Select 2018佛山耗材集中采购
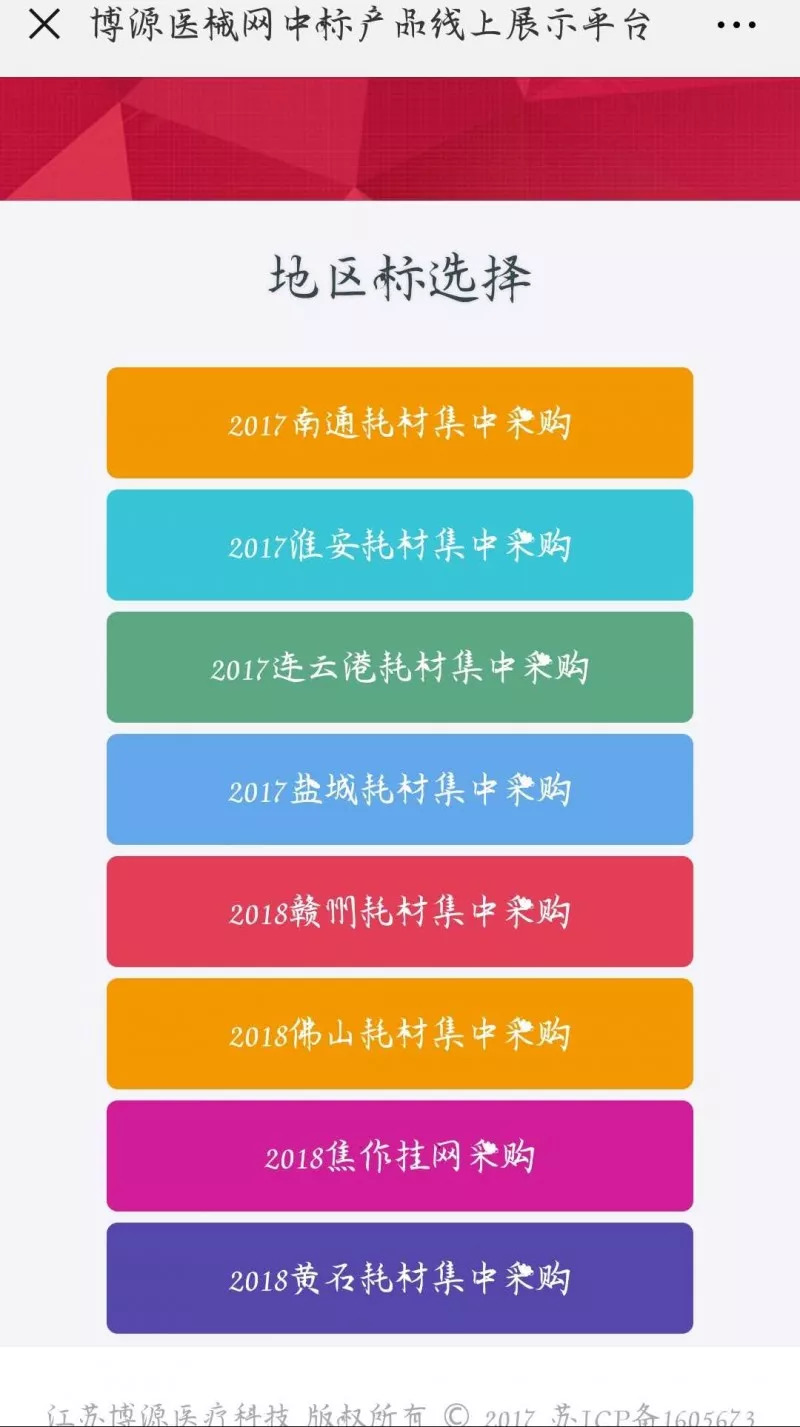Screen dimensions: 800x1427 [x=400, y=1034]
